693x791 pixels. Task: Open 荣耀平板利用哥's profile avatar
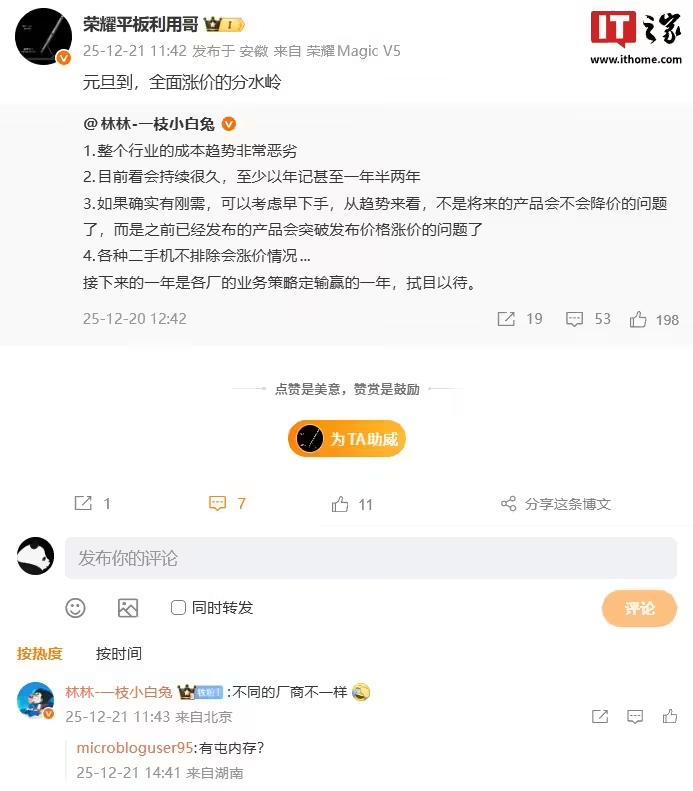point(43,36)
